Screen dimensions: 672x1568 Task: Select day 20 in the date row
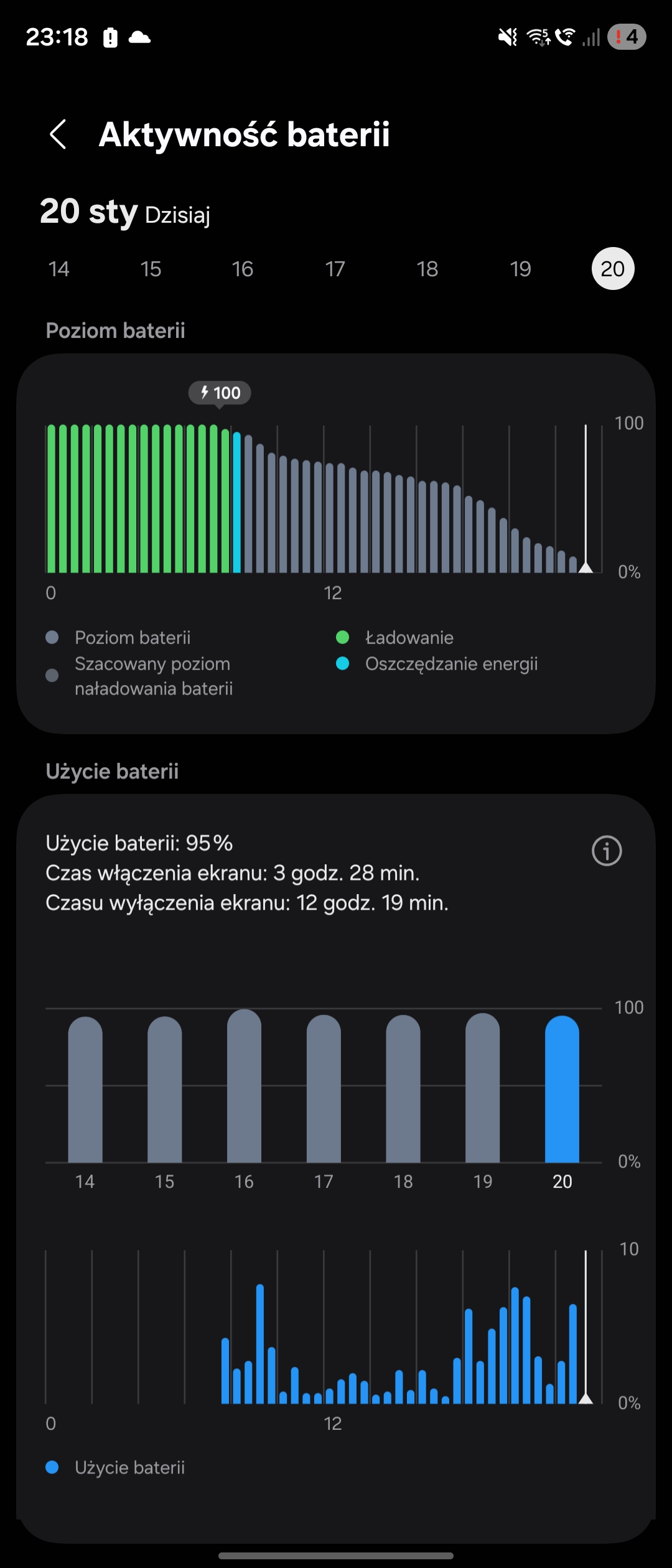tap(612, 269)
